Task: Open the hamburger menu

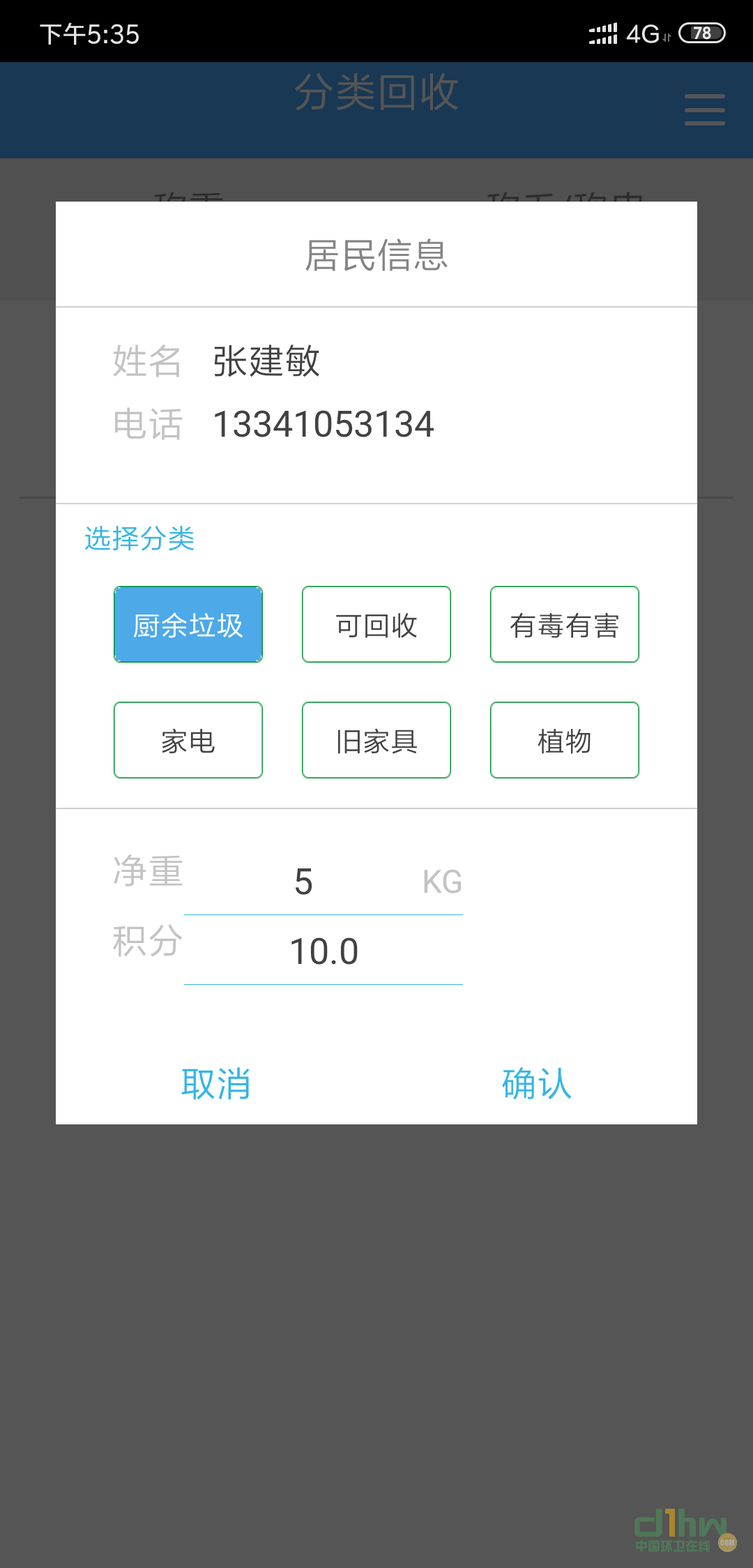Action: pyautogui.click(x=704, y=110)
